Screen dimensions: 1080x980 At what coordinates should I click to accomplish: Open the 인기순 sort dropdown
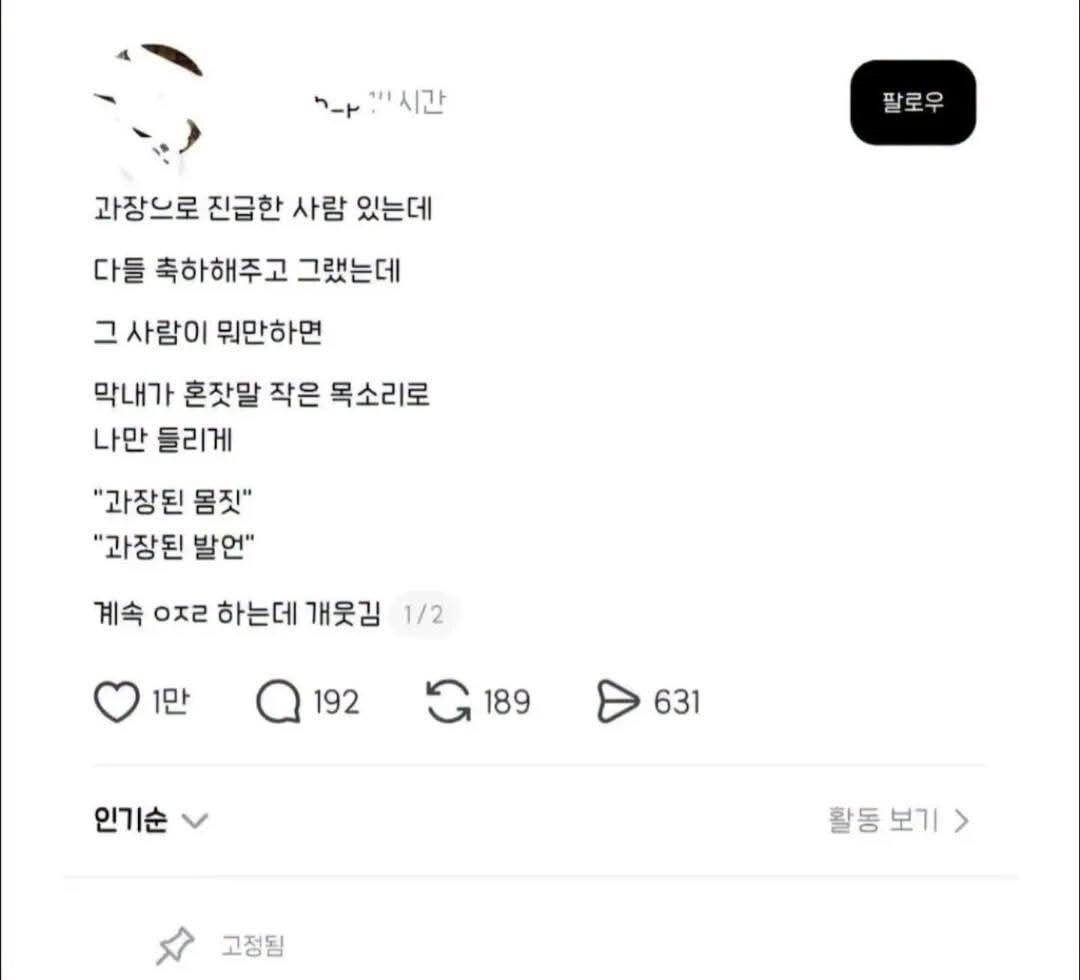[150, 820]
